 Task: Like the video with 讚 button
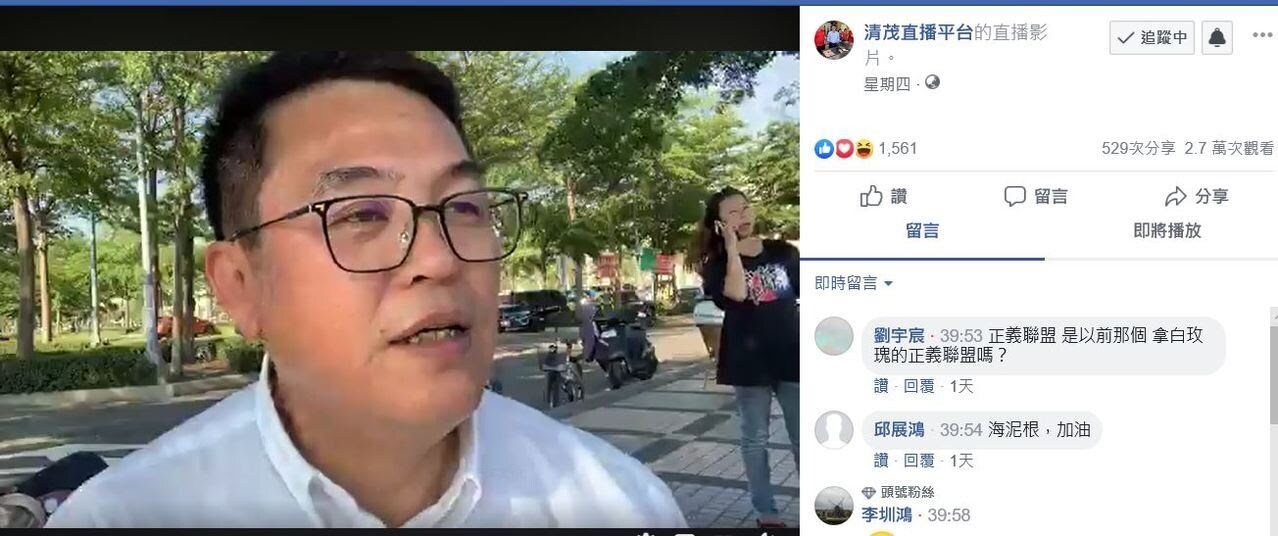[x=884, y=196]
